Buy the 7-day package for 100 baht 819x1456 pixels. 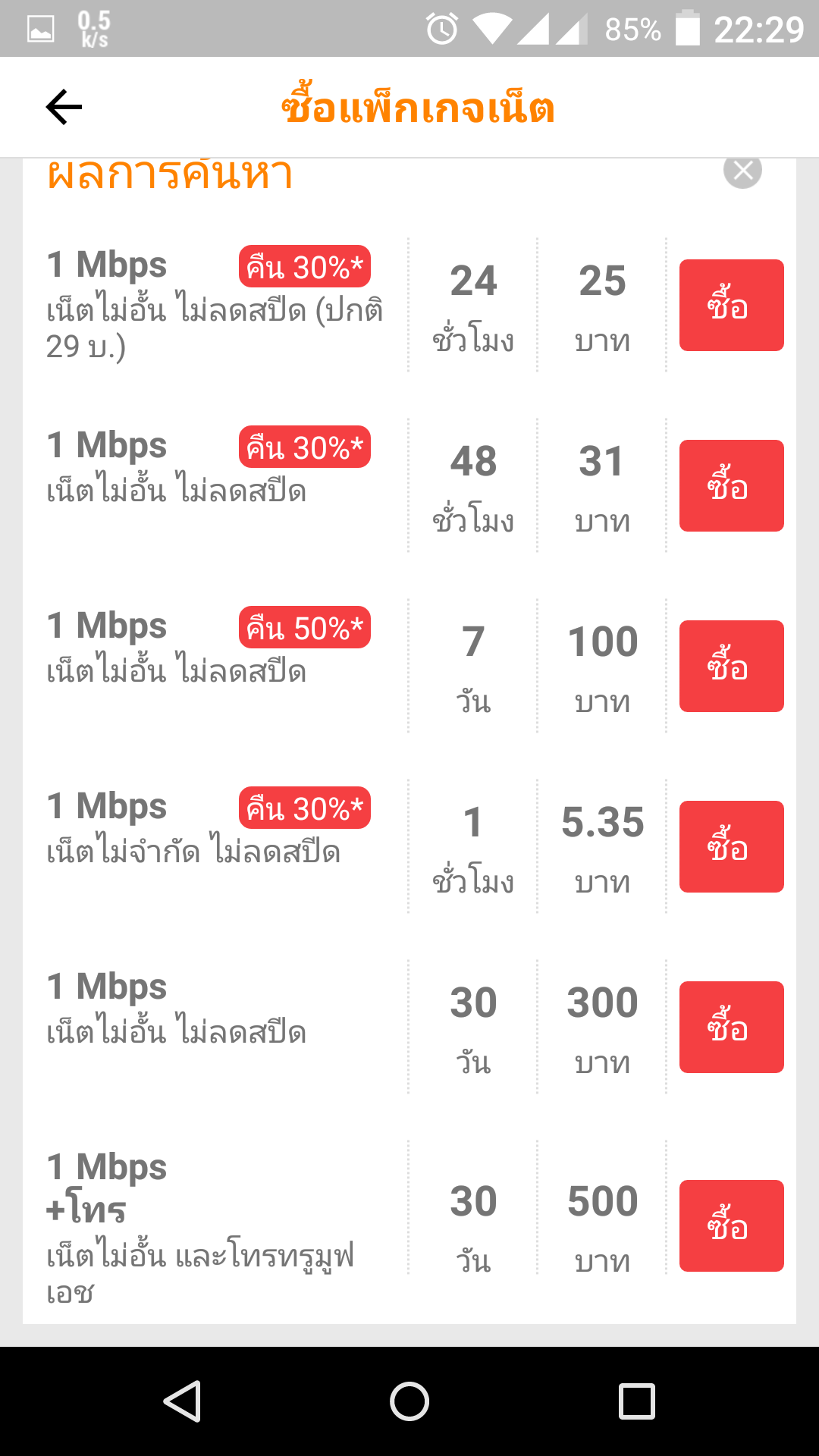731,666
